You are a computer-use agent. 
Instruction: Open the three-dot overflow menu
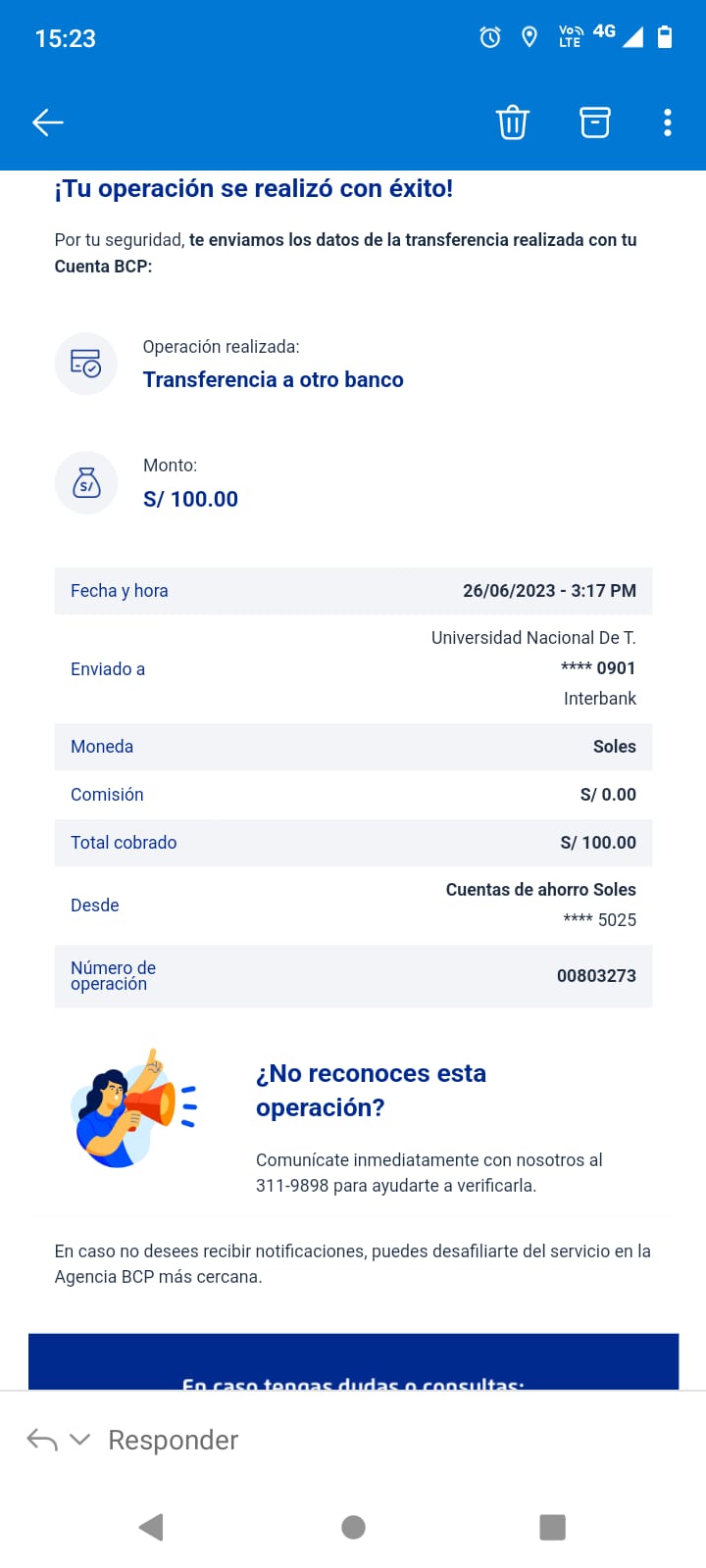pos(668,122)
